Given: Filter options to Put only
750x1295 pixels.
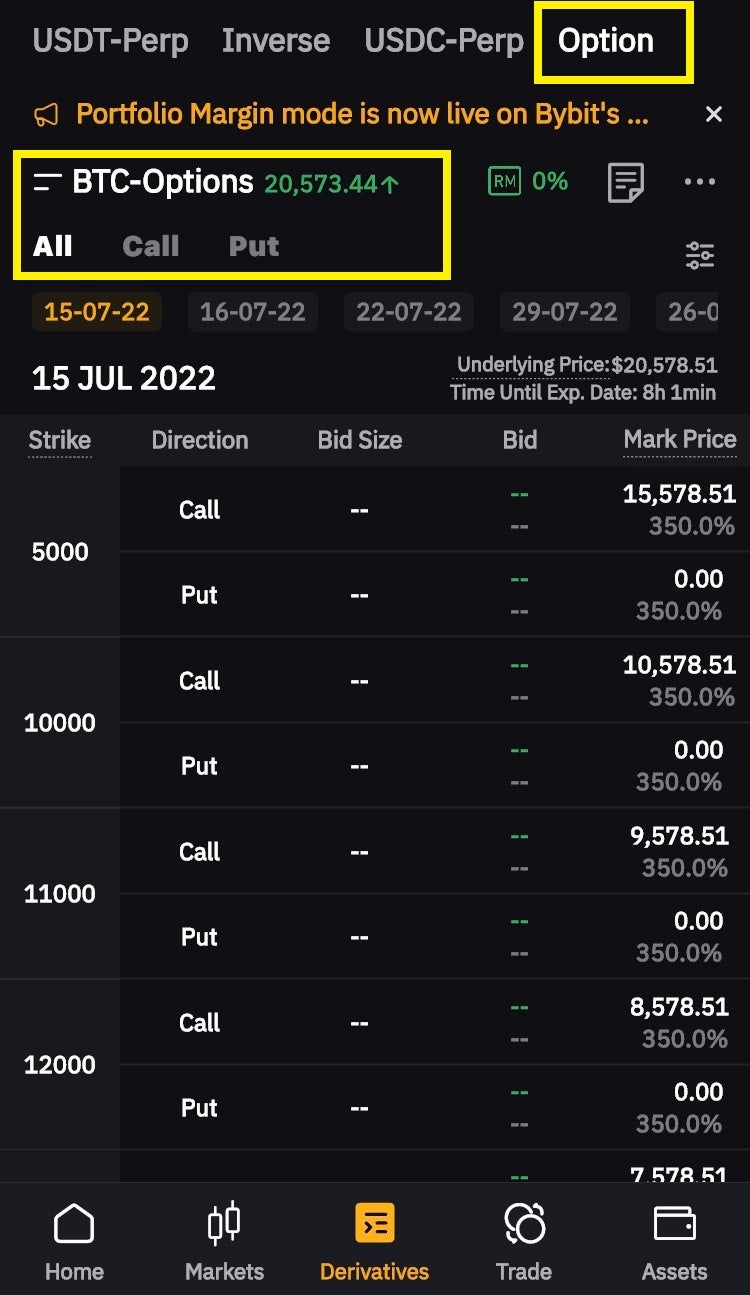Looking at the screenshot, I should point(254,246).
